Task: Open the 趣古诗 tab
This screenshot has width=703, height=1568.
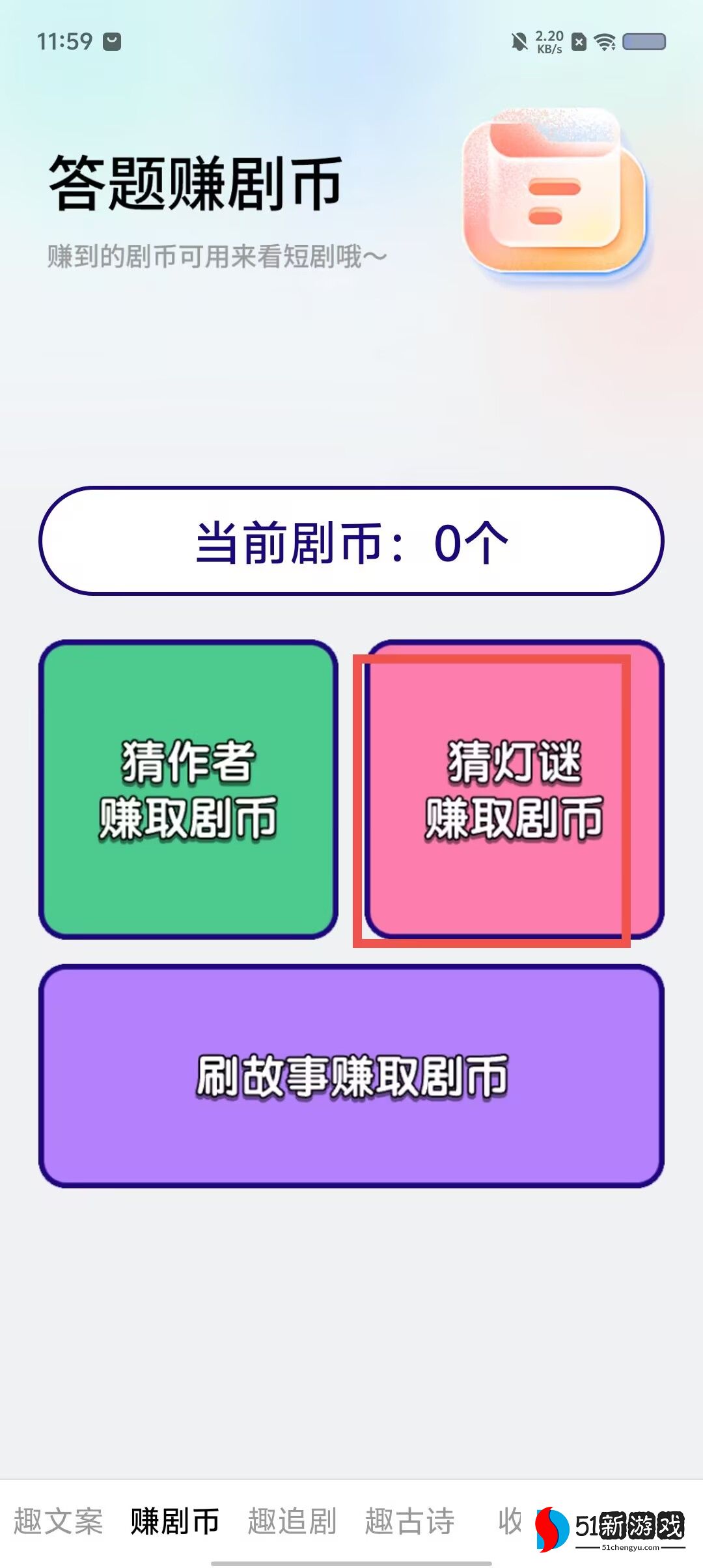Action: tap(409, 1521)
